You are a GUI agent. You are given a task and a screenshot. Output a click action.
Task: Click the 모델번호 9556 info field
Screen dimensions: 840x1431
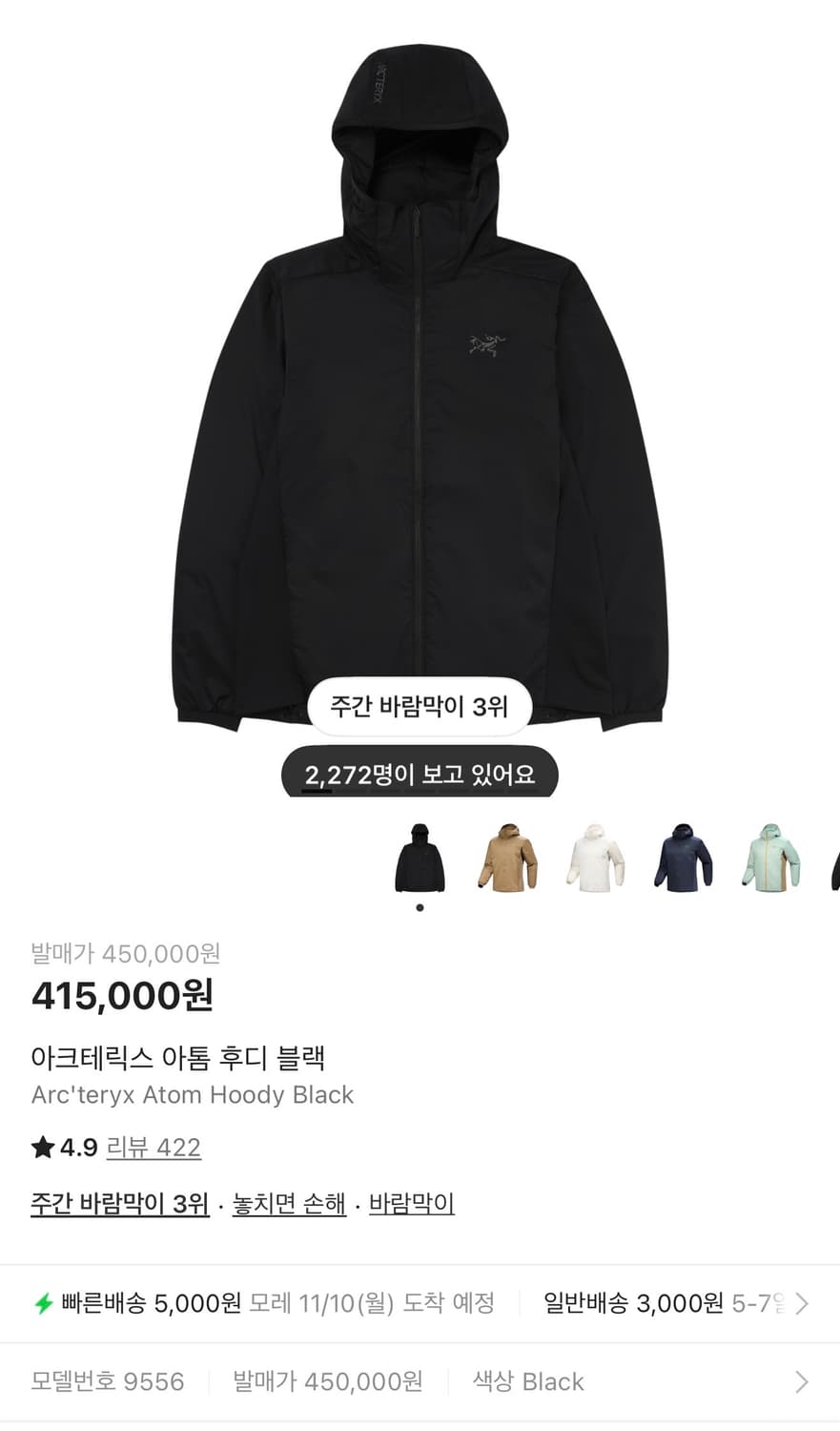[109, 1380]
